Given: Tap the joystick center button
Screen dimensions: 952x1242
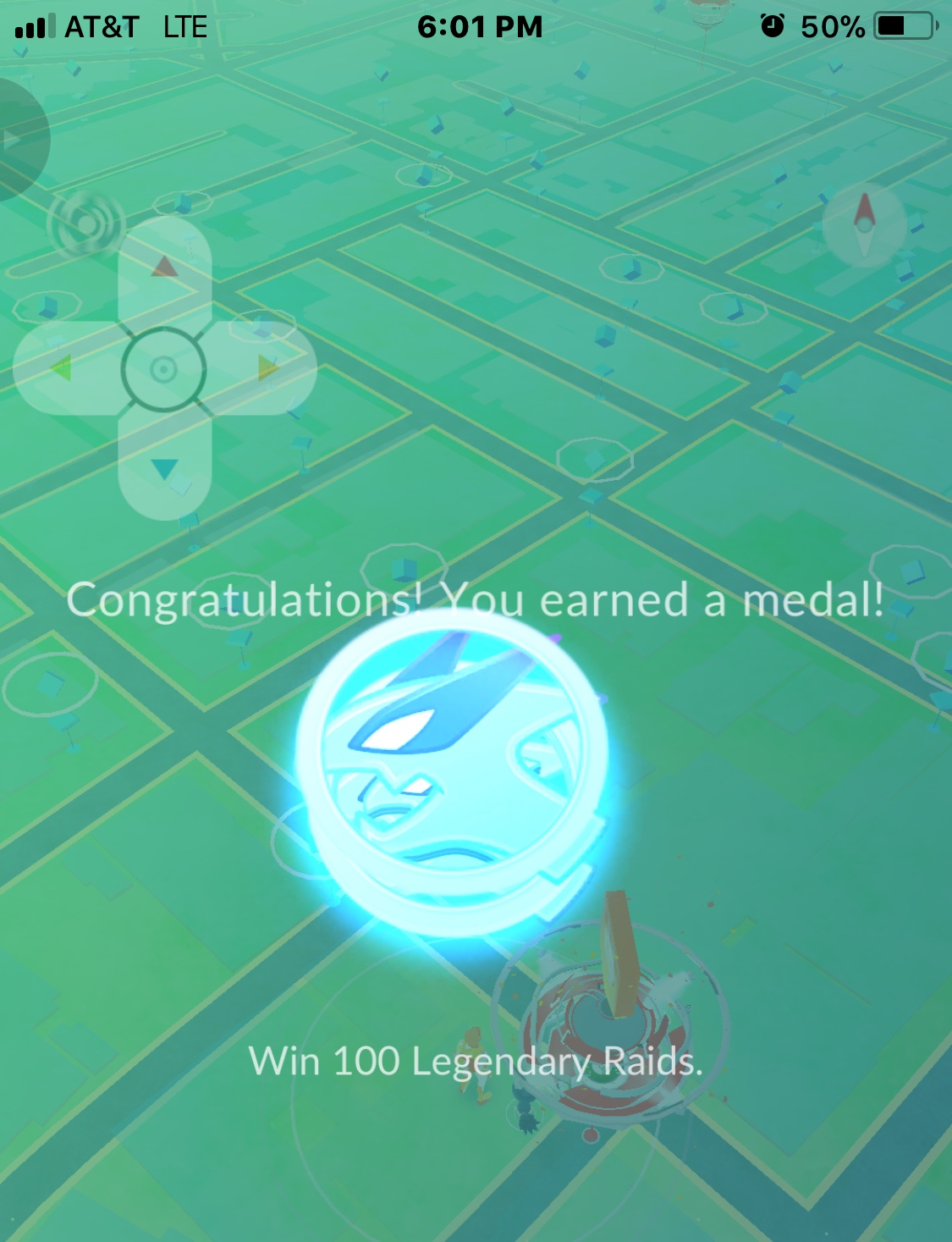Looking at the screenshot, I should (x=163, y=369).
